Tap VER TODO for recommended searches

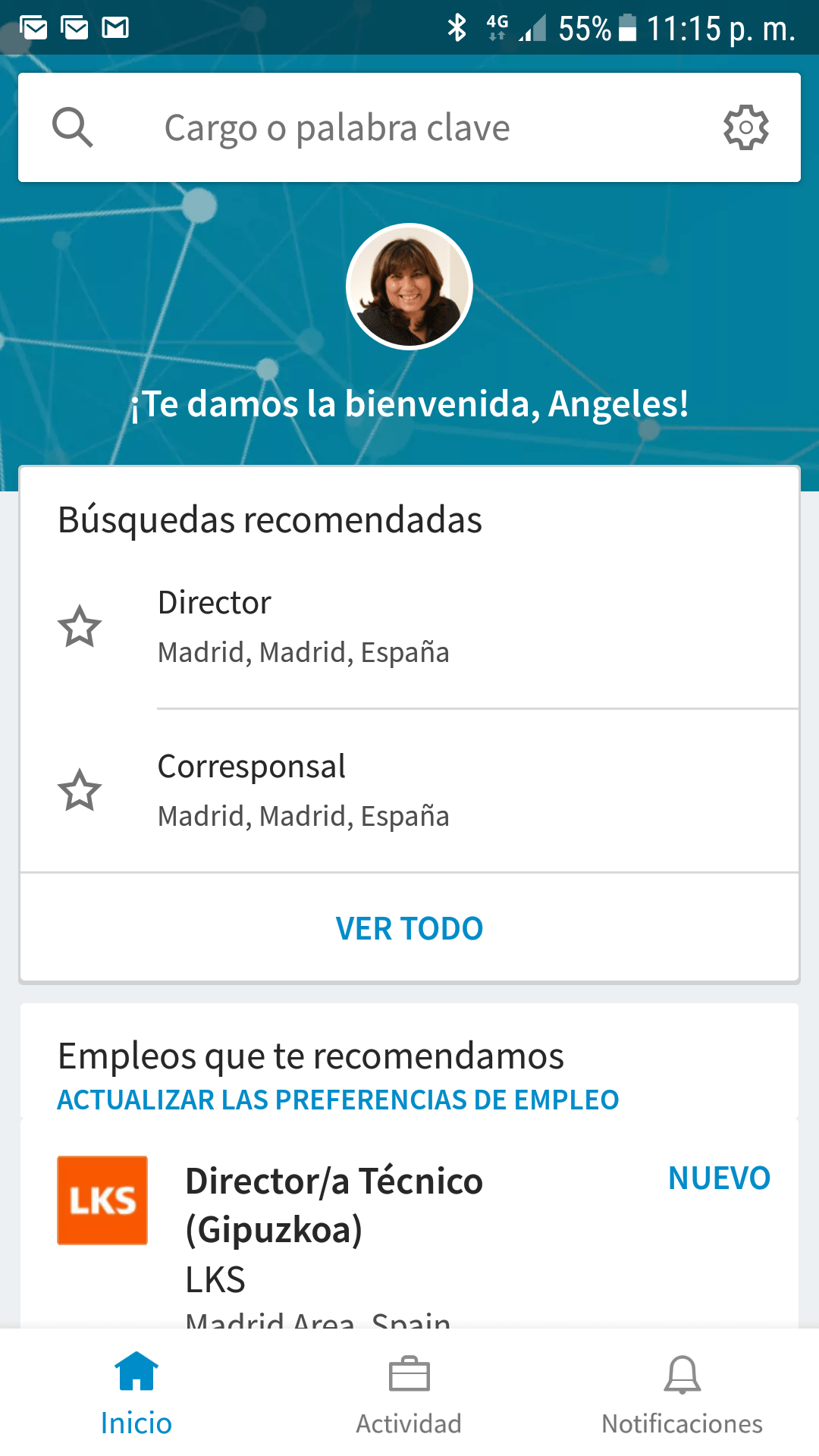point(409,928)
